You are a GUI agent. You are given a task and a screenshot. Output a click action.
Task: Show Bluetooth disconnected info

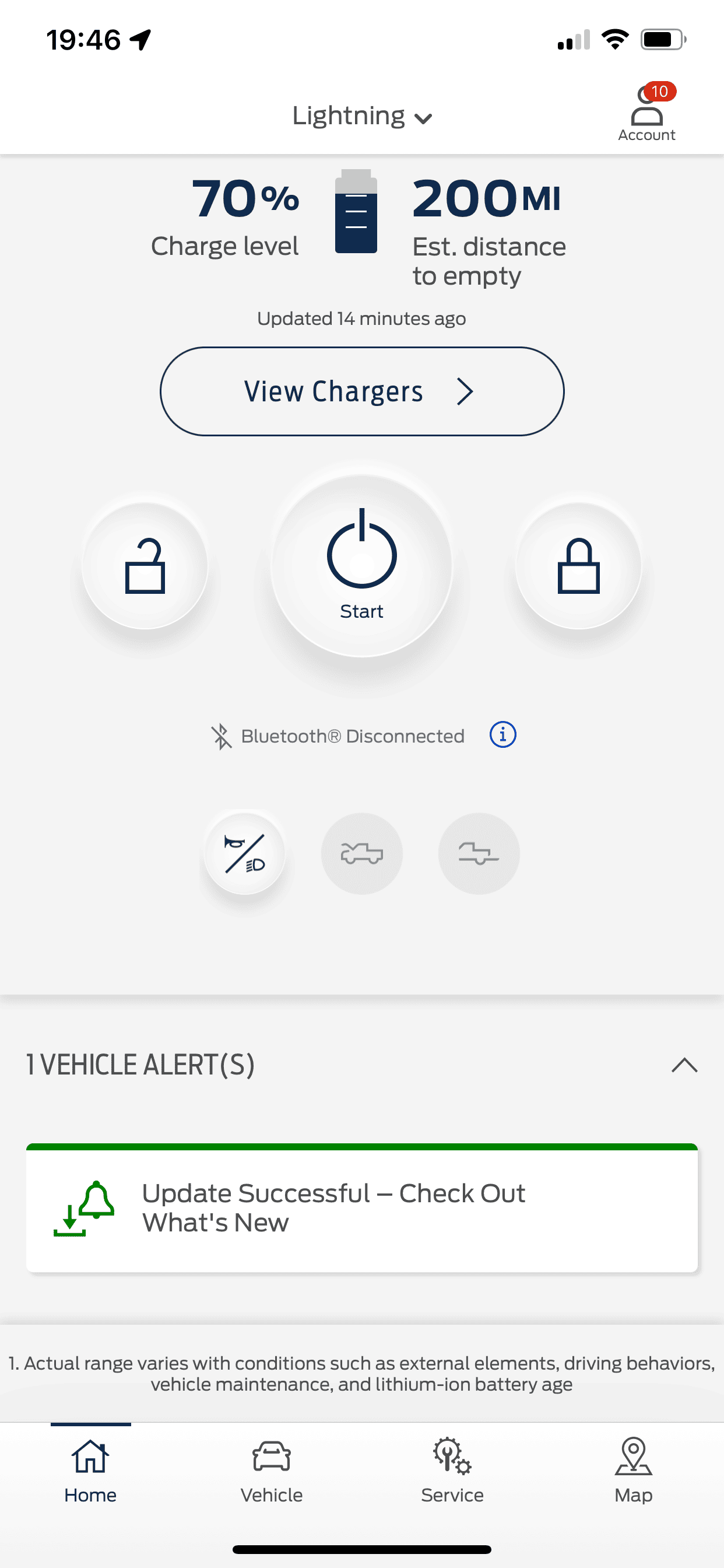point(502,734)
